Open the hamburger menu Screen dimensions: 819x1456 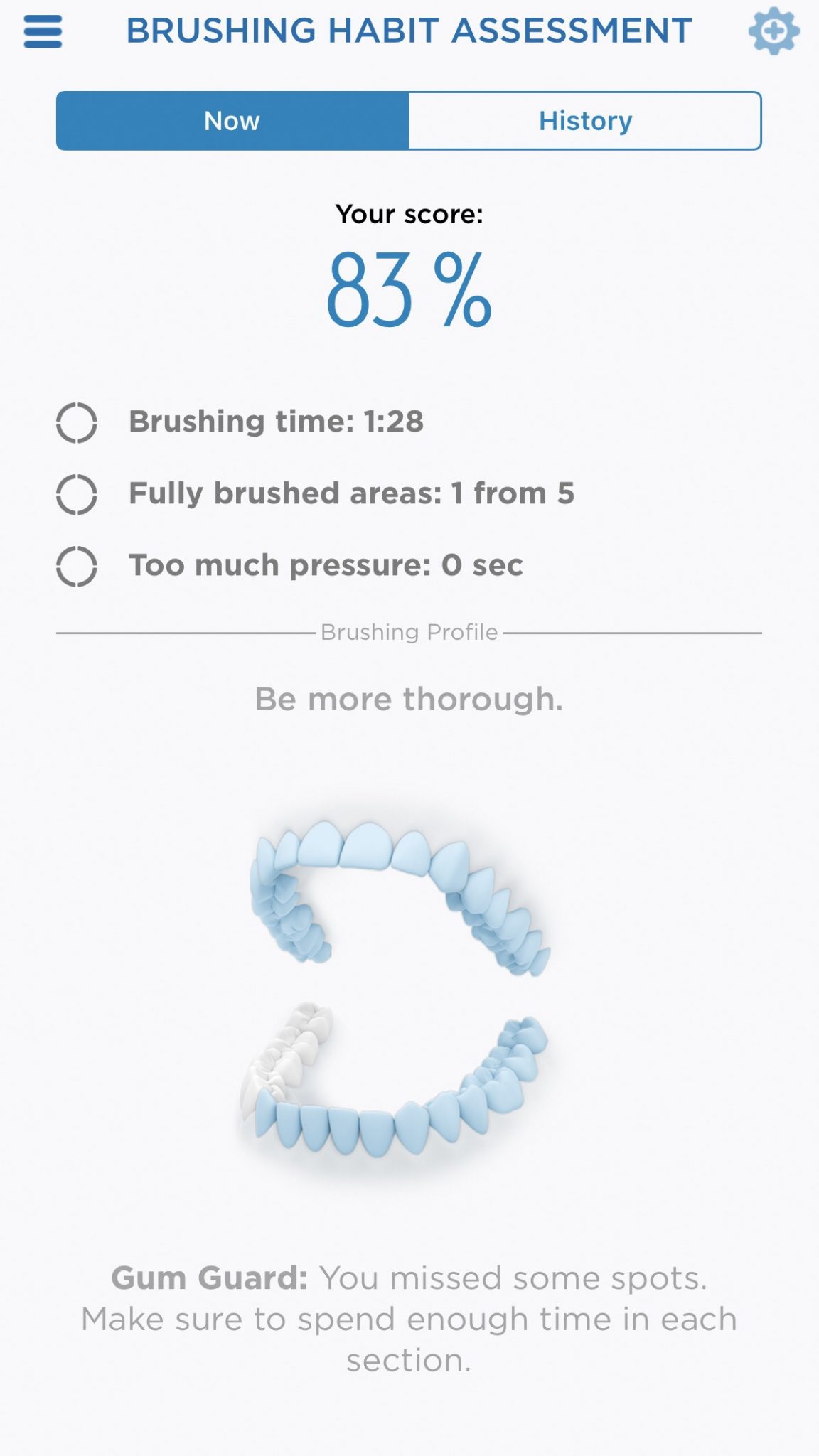tap(43, 31)
